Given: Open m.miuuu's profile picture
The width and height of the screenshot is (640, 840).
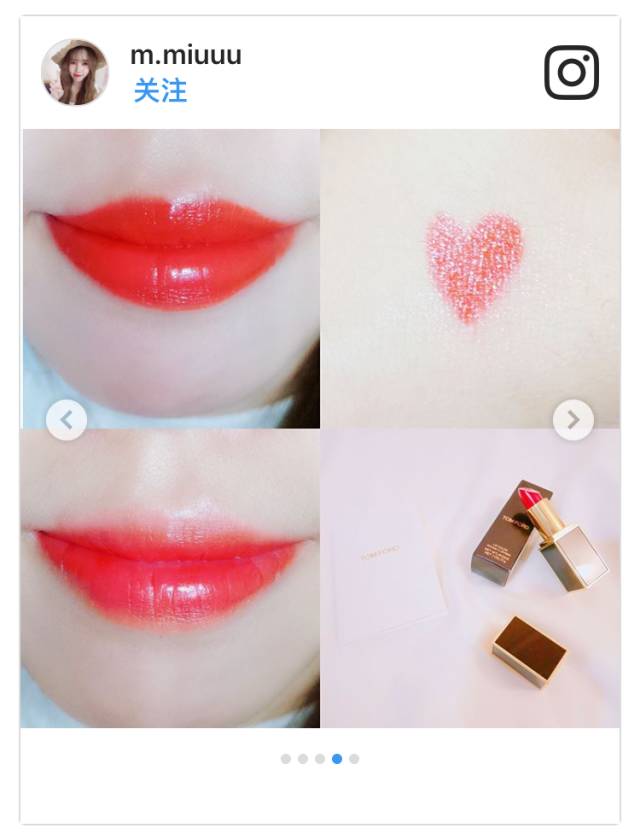Looking at the screenshot, I should [75, 72].
